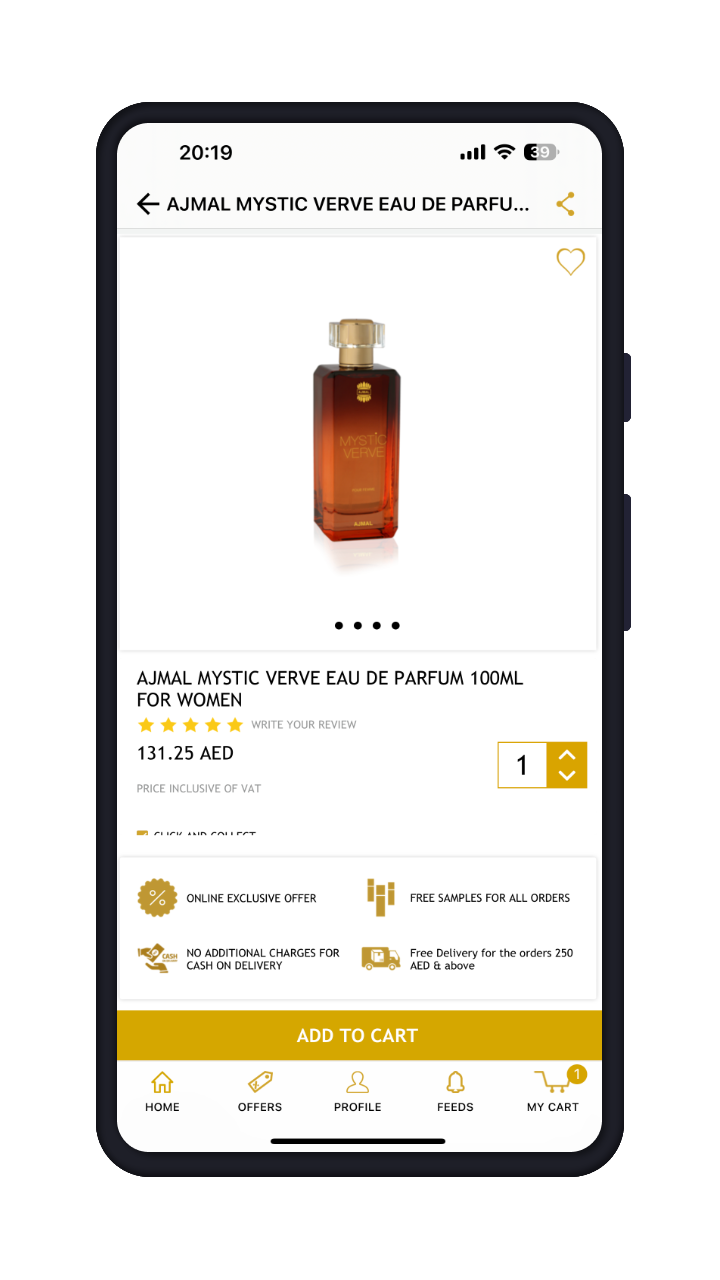
Task: Tap the Add to Cart button
Action: tap(359, 1035)
